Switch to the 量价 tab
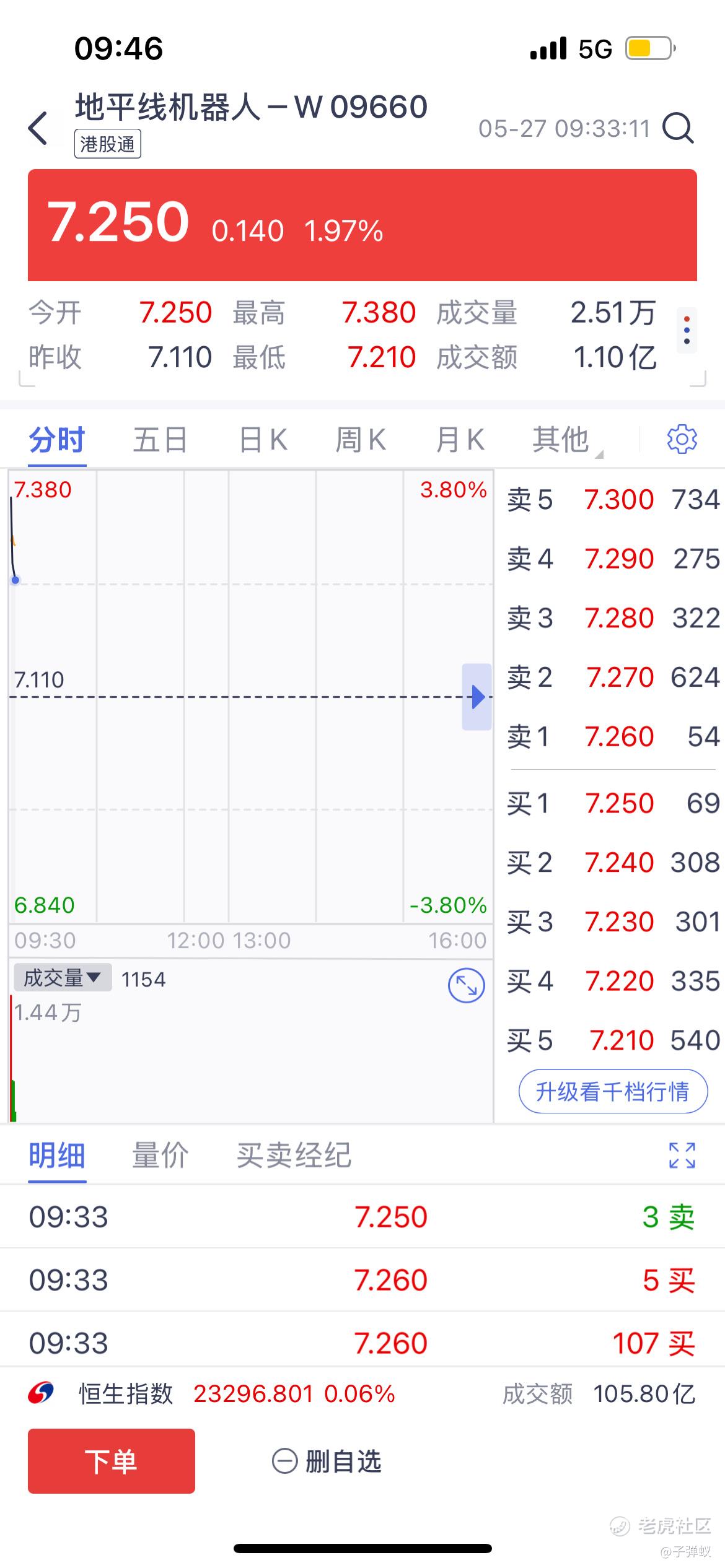725x1568 pixels. click(160, 1155)
